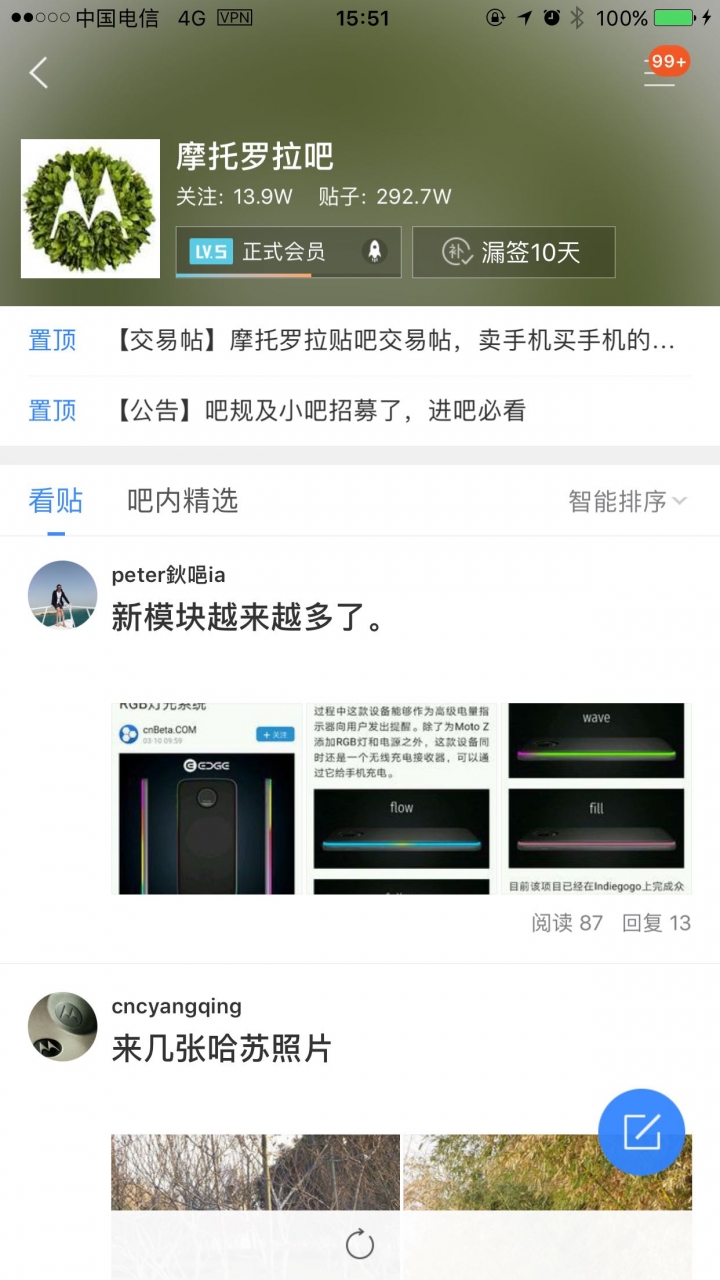Switch to the 吧内精选 tab
This screenshot has width=720, height=1280.
pyautogui.click(x=182, y=500)
